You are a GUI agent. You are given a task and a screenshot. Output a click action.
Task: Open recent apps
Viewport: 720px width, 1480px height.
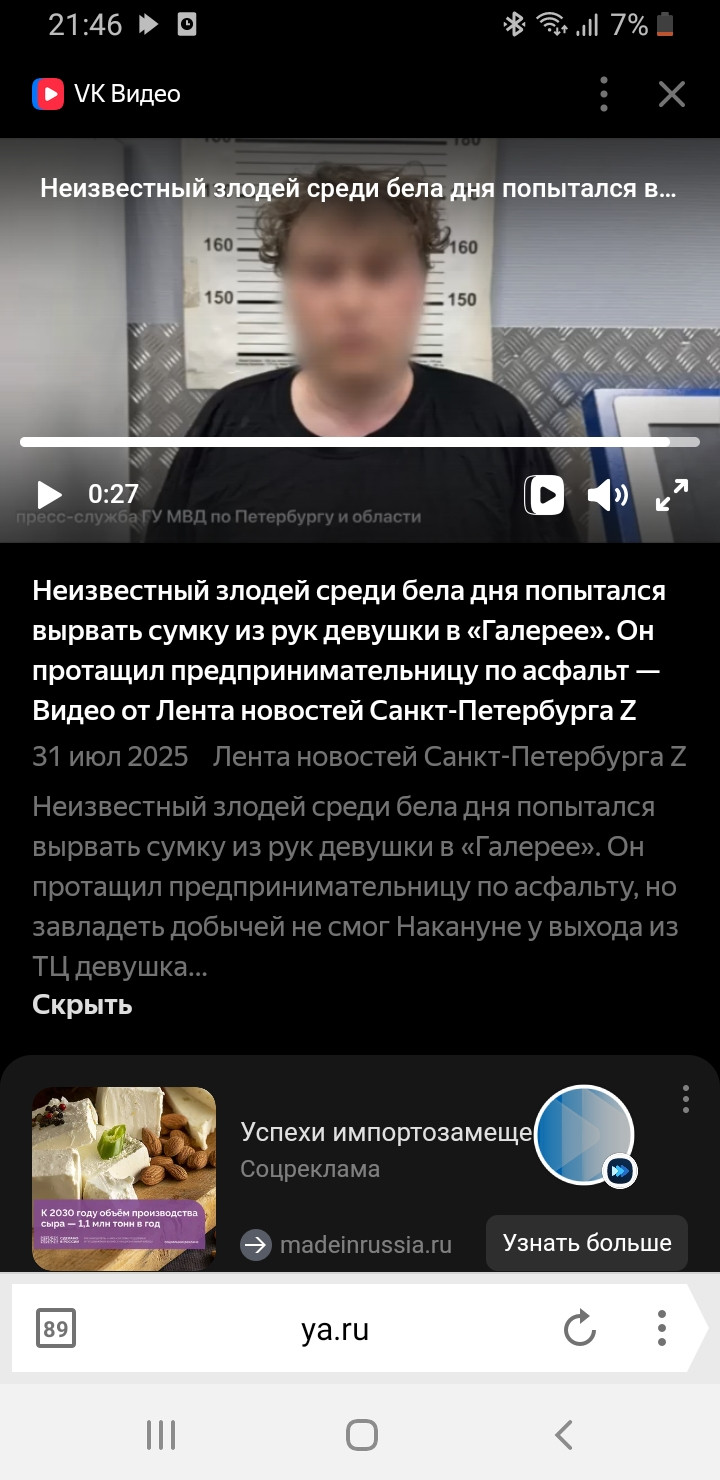pos(160,1435)
